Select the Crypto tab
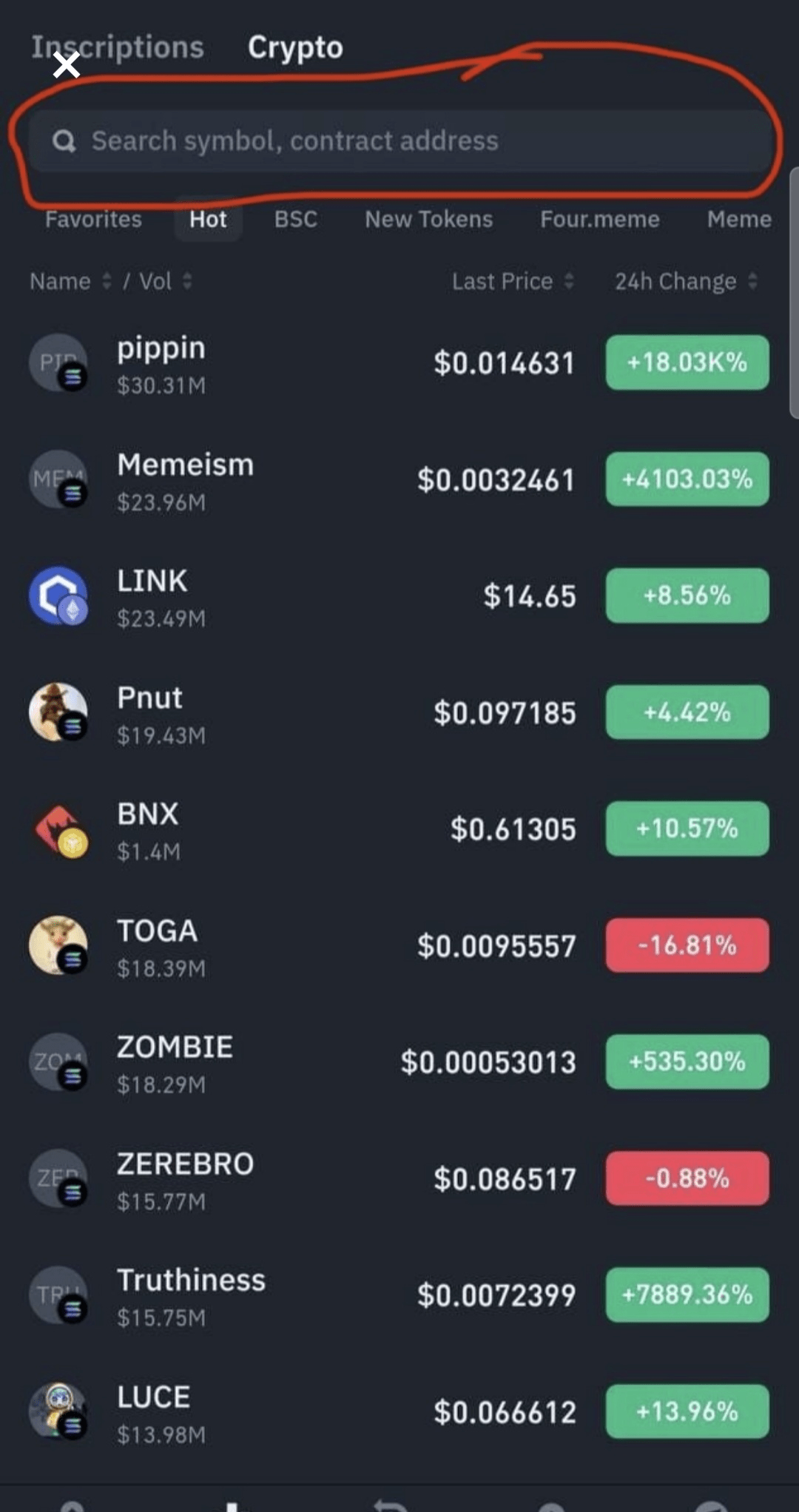The image size is (799, 1512). click(295, 47)
